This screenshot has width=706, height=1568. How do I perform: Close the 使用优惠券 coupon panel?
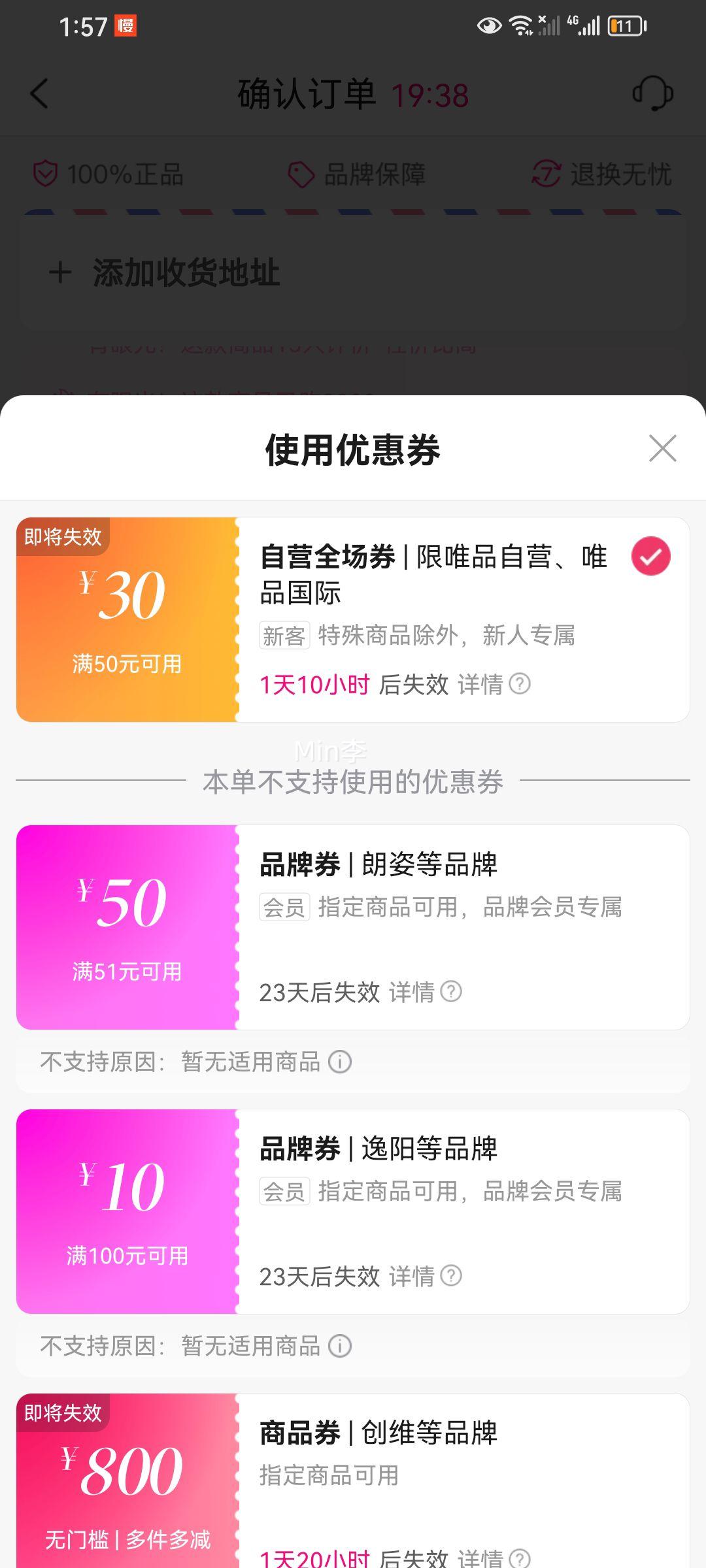(x=662, y=448)
